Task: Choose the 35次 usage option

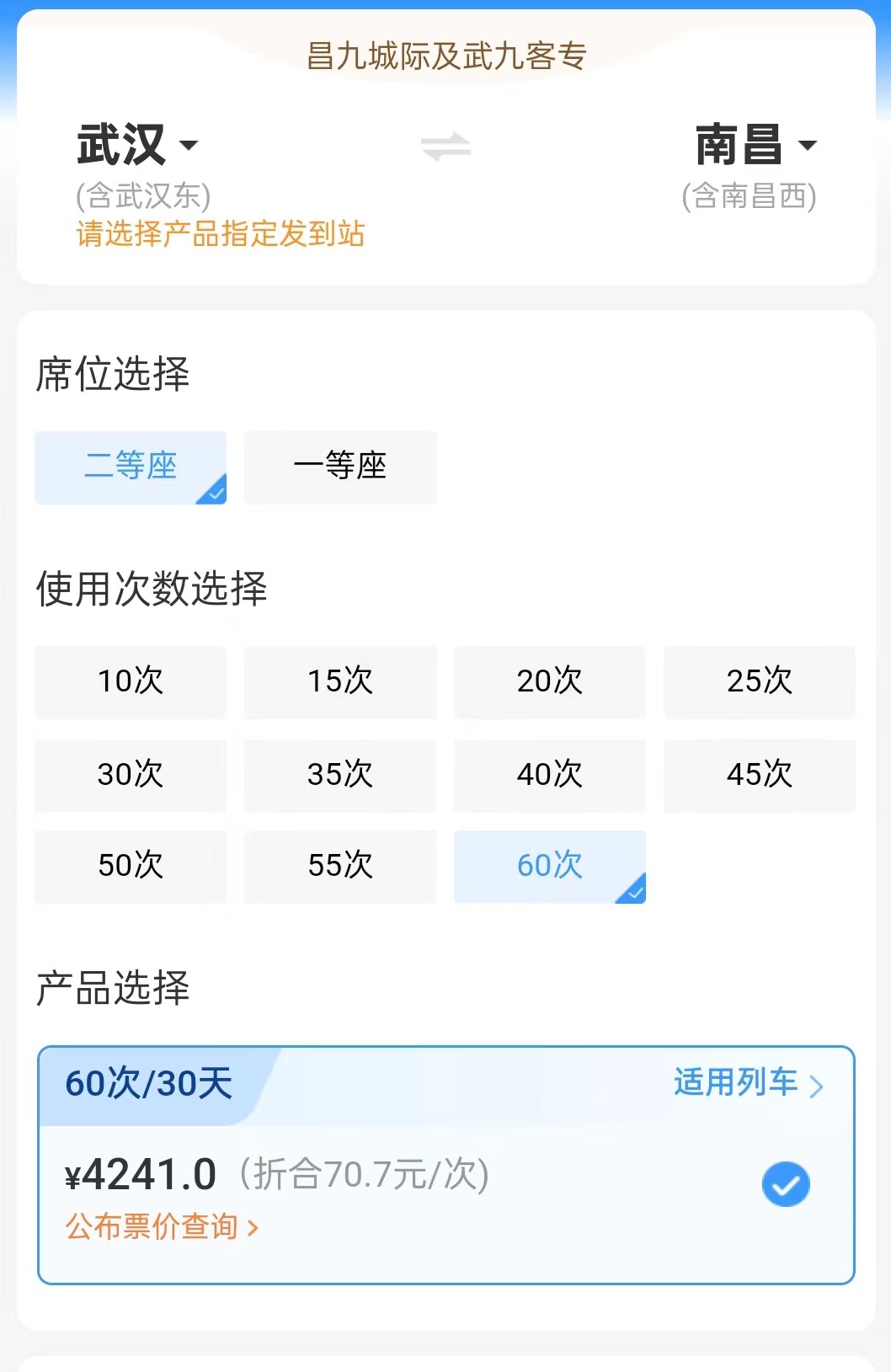Action: coord(340,775)
